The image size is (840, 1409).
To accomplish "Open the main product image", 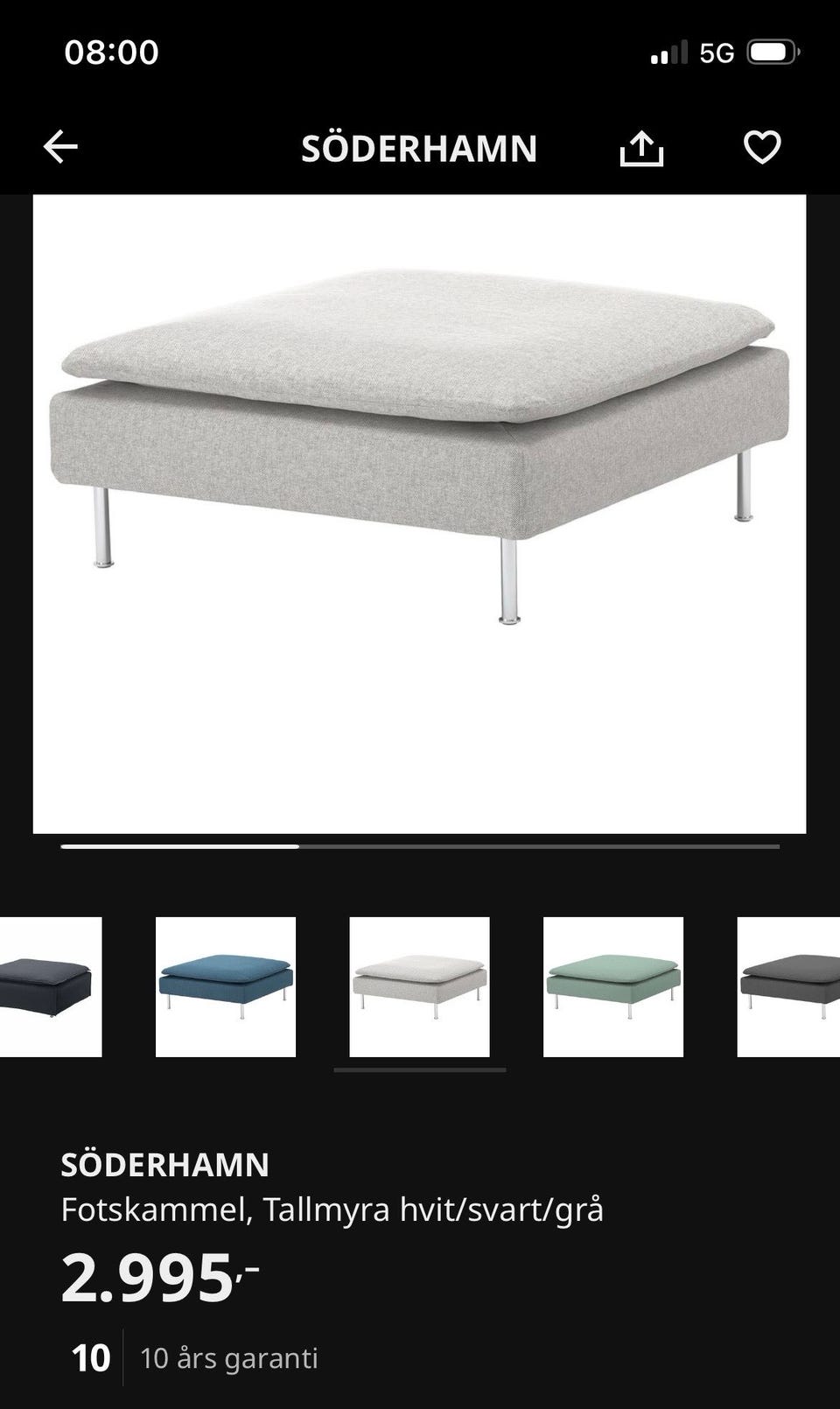I will [419, 514].
